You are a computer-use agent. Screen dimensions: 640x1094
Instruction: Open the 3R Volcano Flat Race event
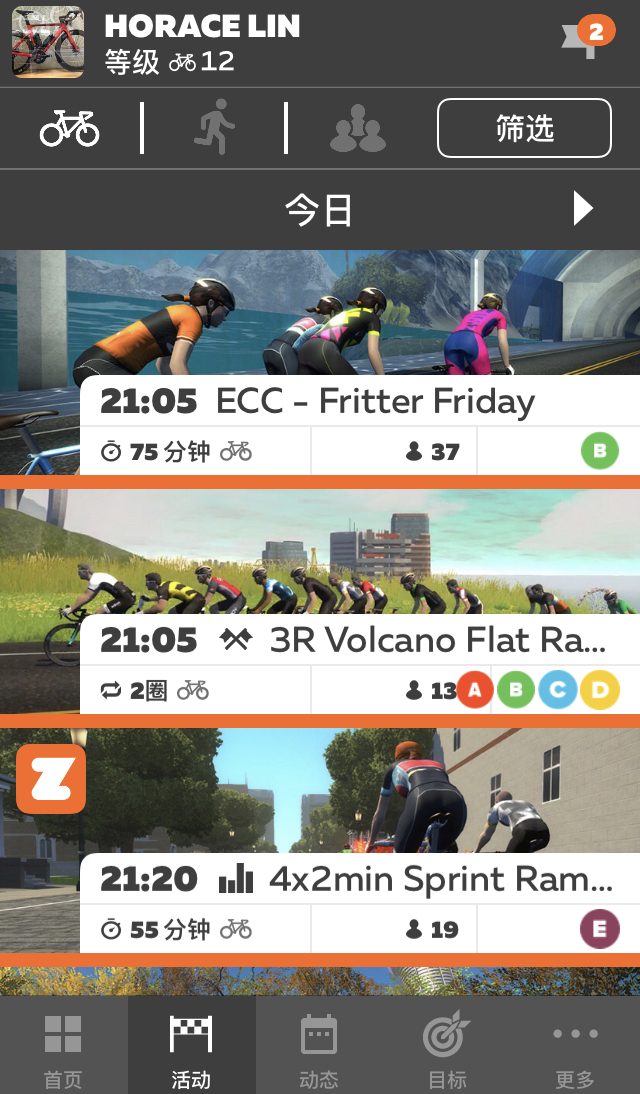pos(360,640)
